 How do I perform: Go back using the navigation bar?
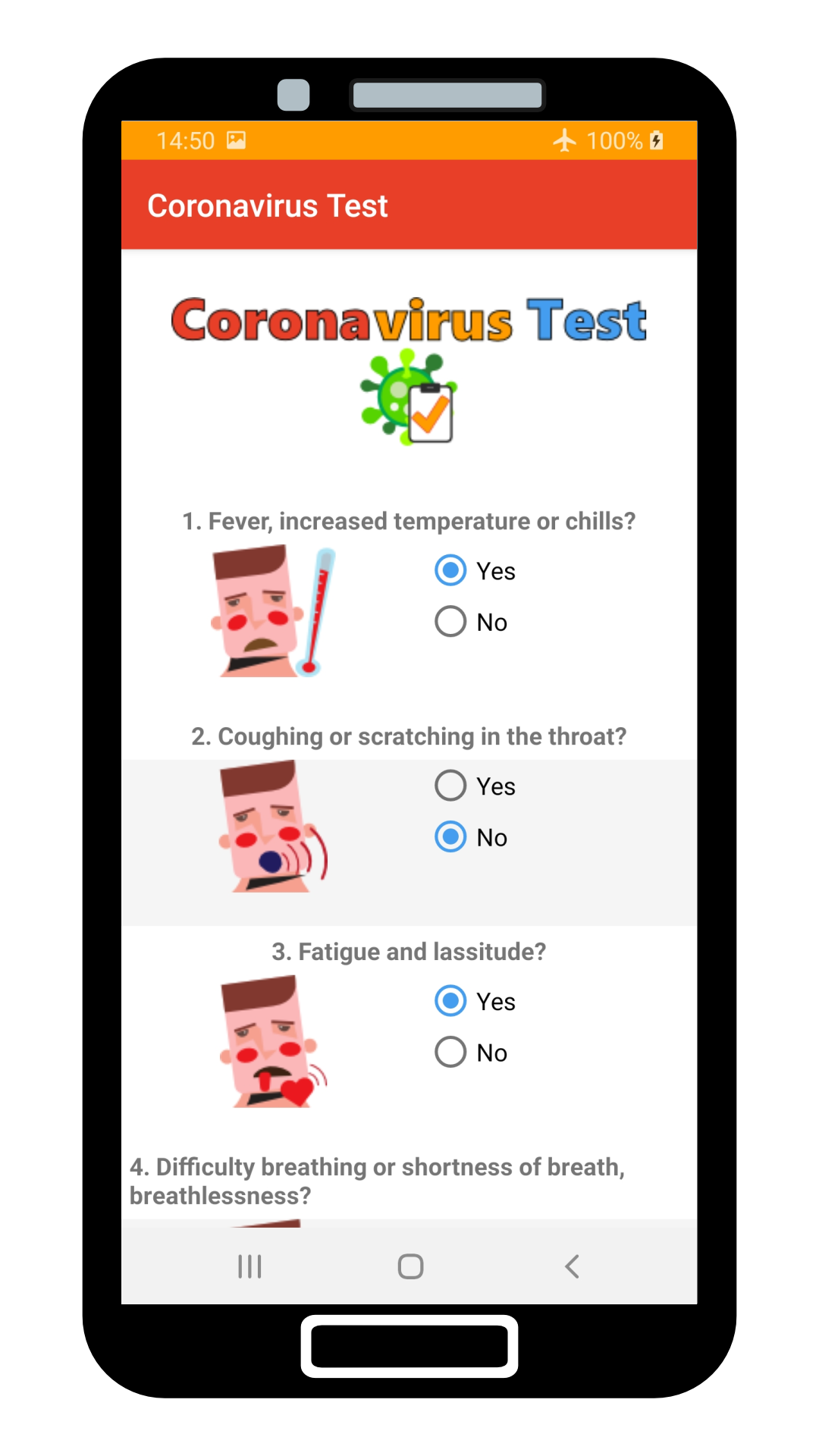(x=573, y=1266)
